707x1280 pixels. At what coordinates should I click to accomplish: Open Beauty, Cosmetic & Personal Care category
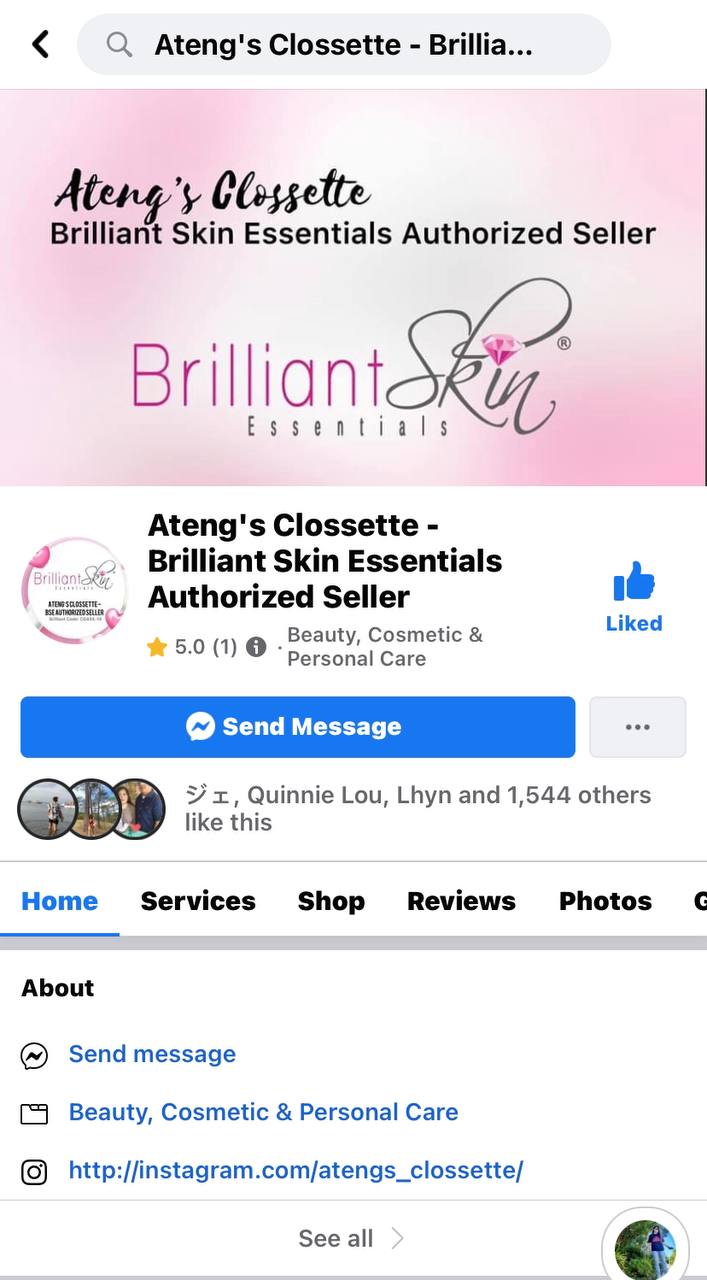coord(263,1112)
